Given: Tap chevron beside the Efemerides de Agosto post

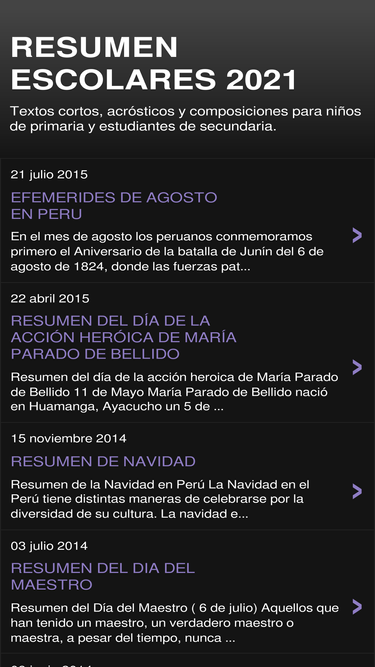Looking at the screenshot, I should click(357, 235).
